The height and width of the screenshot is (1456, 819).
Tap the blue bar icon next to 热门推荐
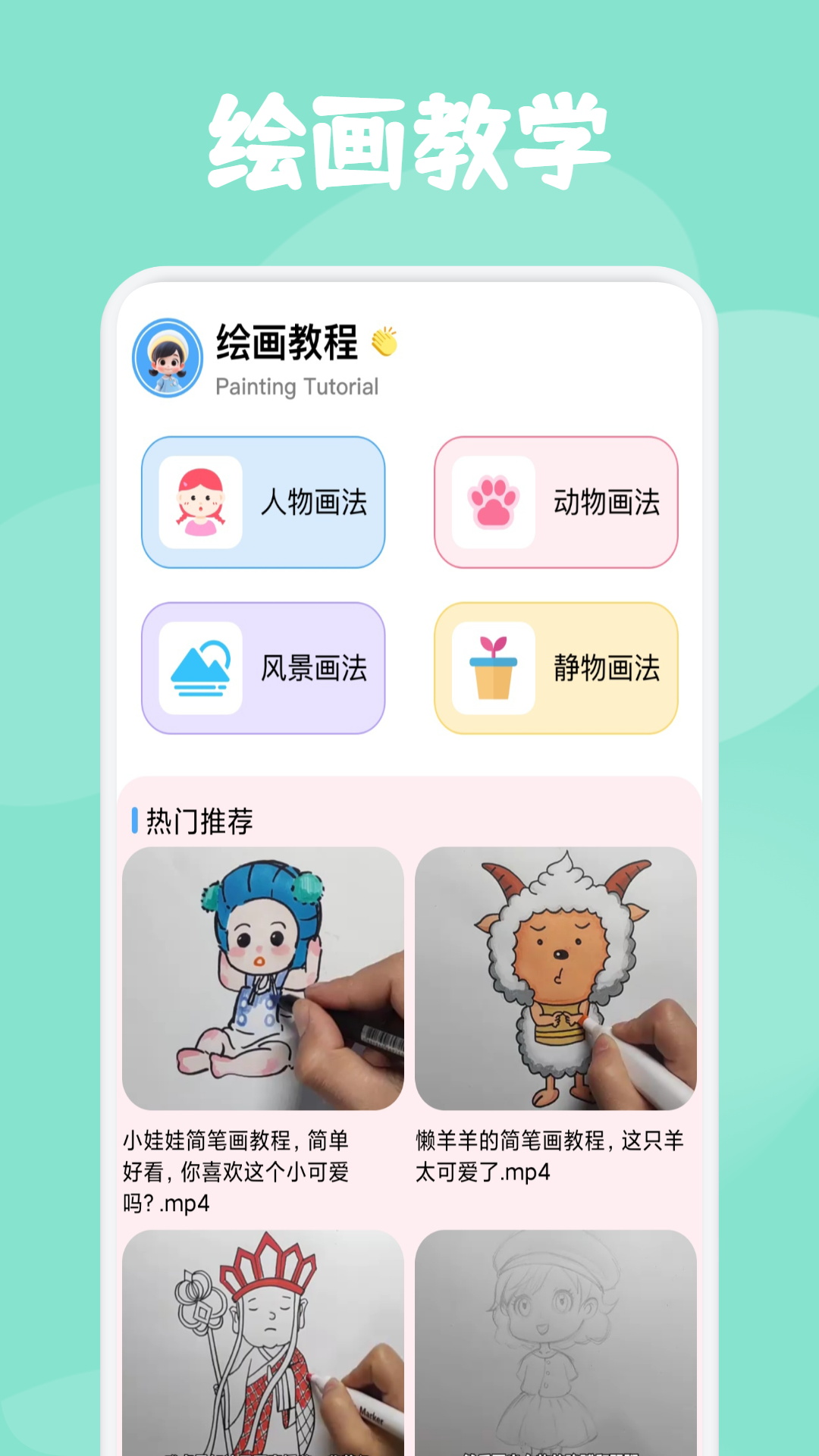click(x=133, y=819)
